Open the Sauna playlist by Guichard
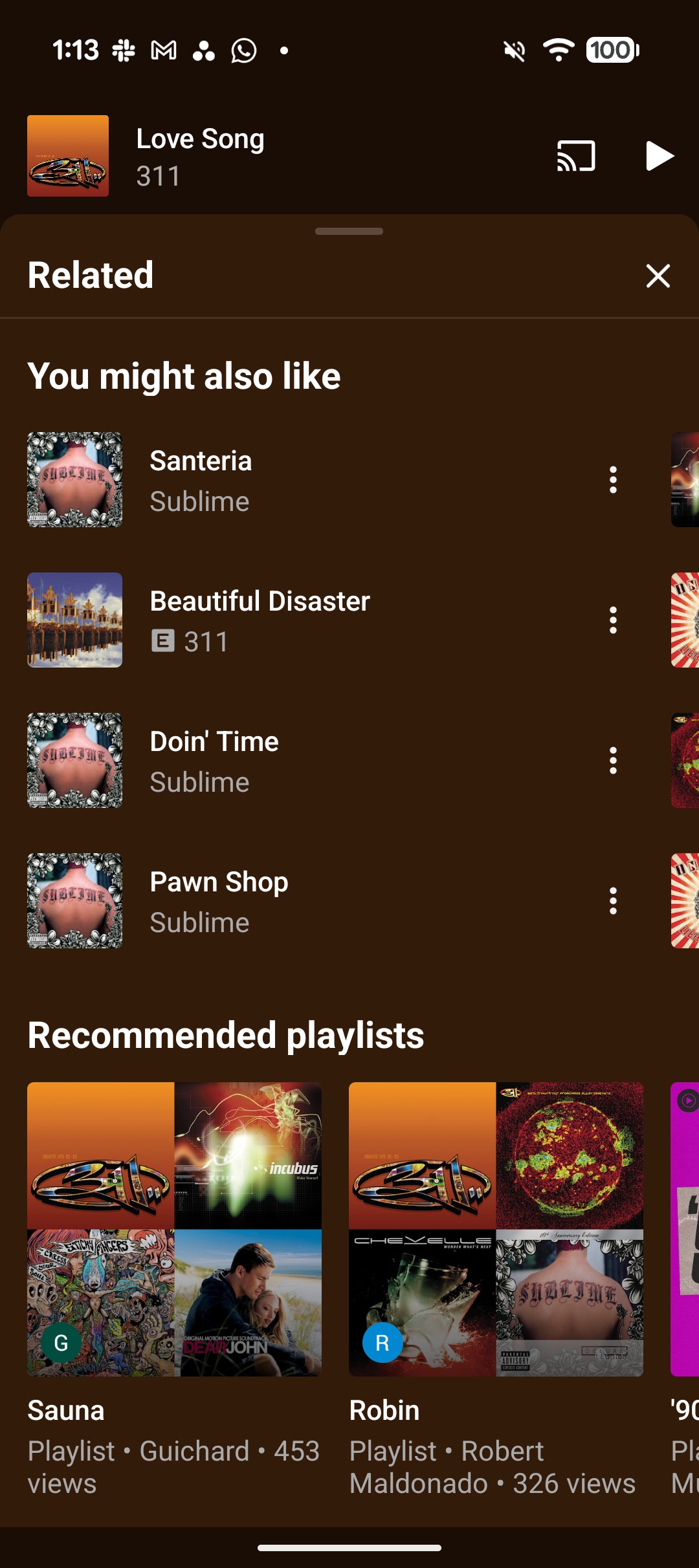The height and width of the screenshot is (1568, 699). pos(174,1229)
